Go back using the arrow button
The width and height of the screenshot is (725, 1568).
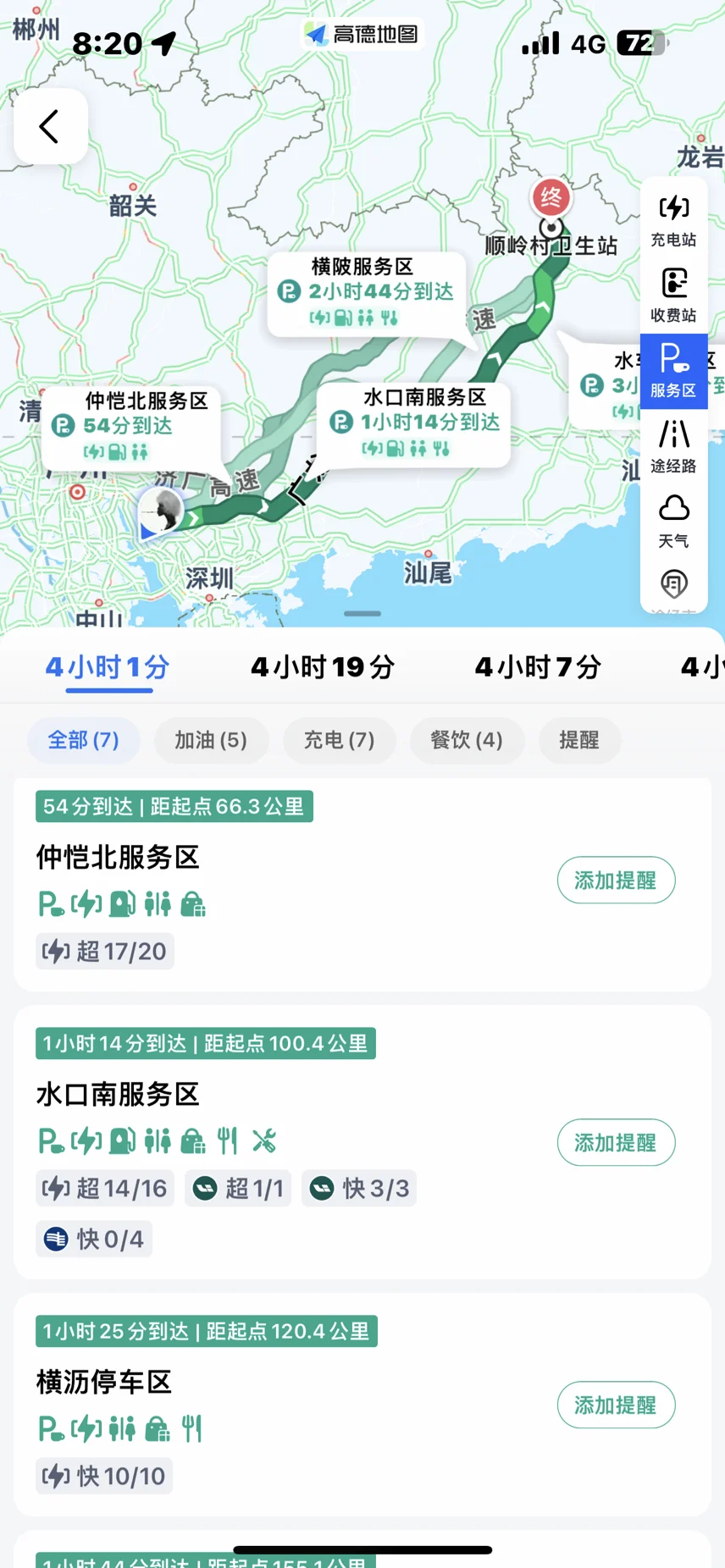click(50, 126)
